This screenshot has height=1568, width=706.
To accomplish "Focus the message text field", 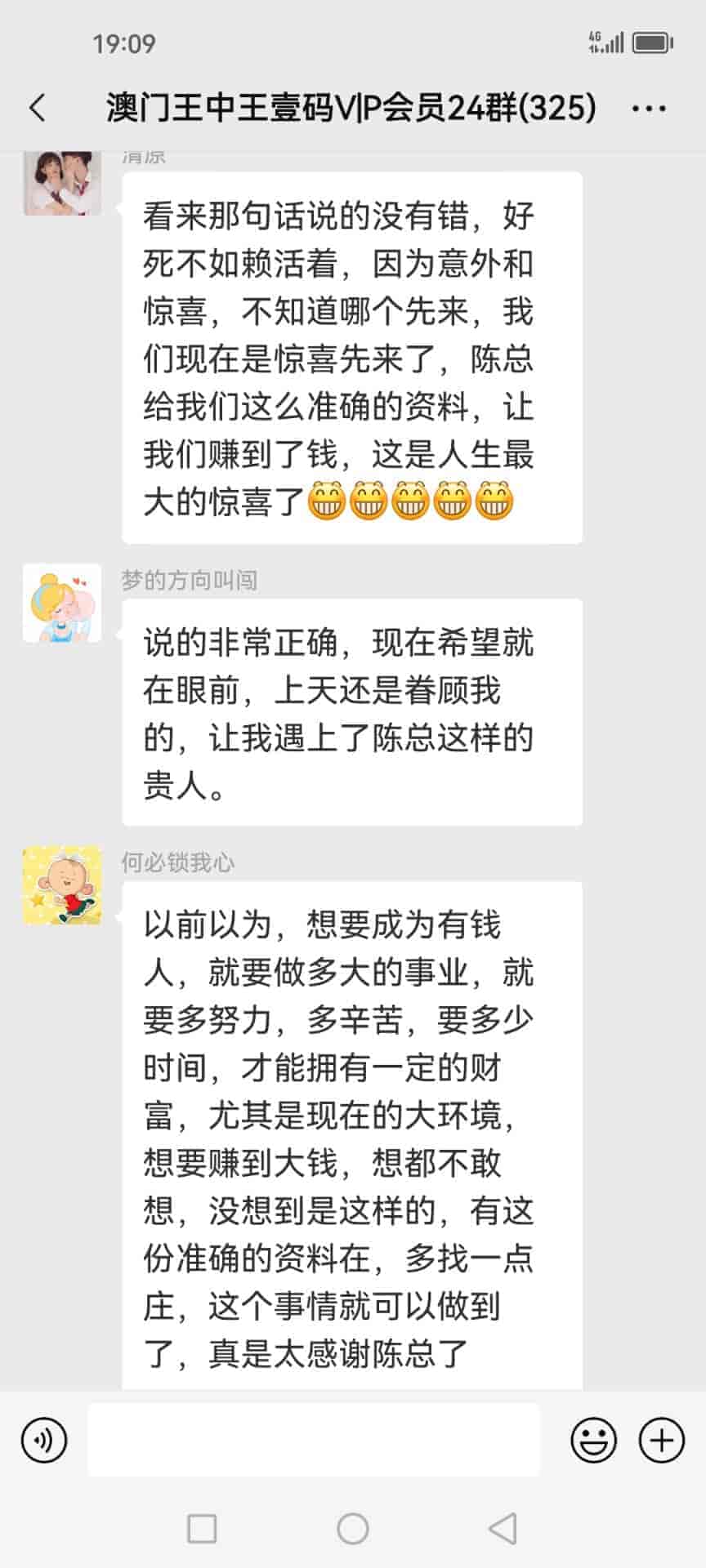I will pyautogui.click(x=314, y=1440).
